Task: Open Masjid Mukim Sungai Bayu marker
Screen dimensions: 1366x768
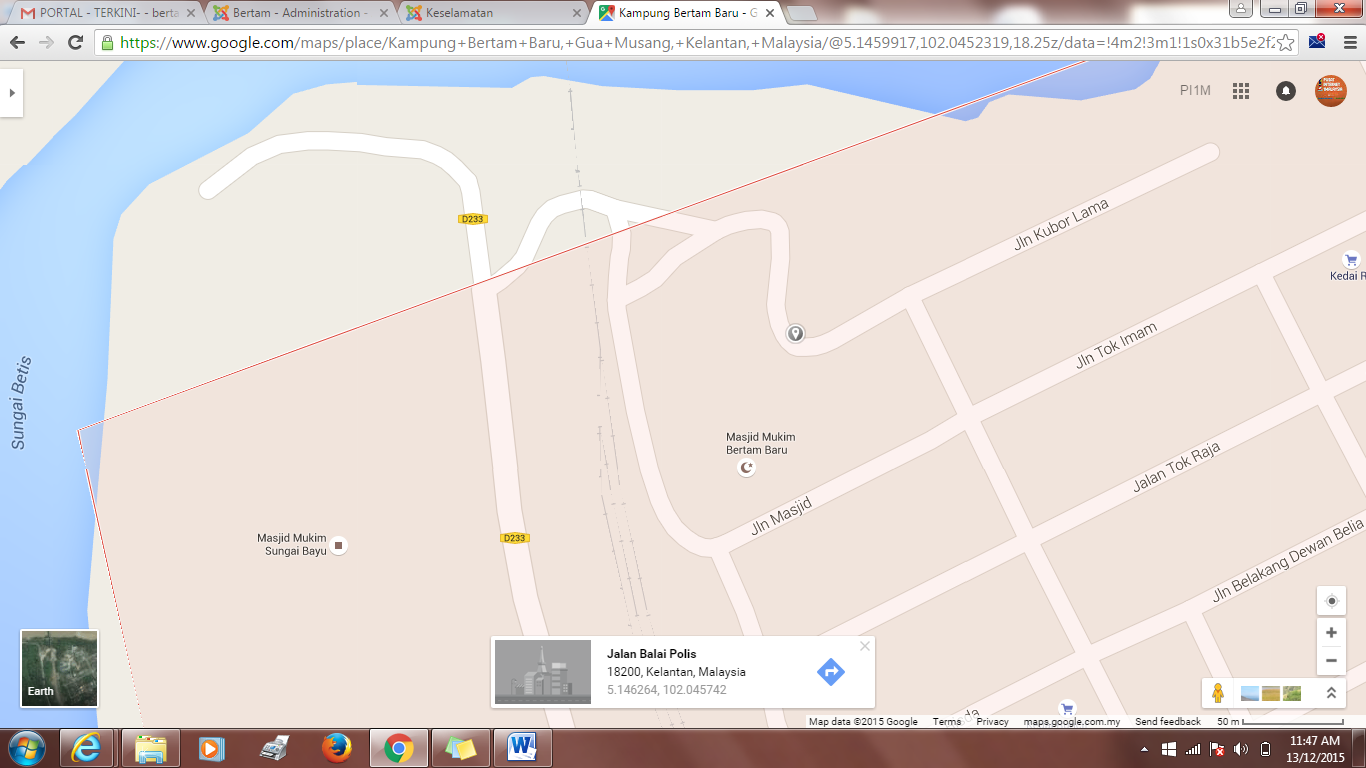Action: (x=338, y=545)
